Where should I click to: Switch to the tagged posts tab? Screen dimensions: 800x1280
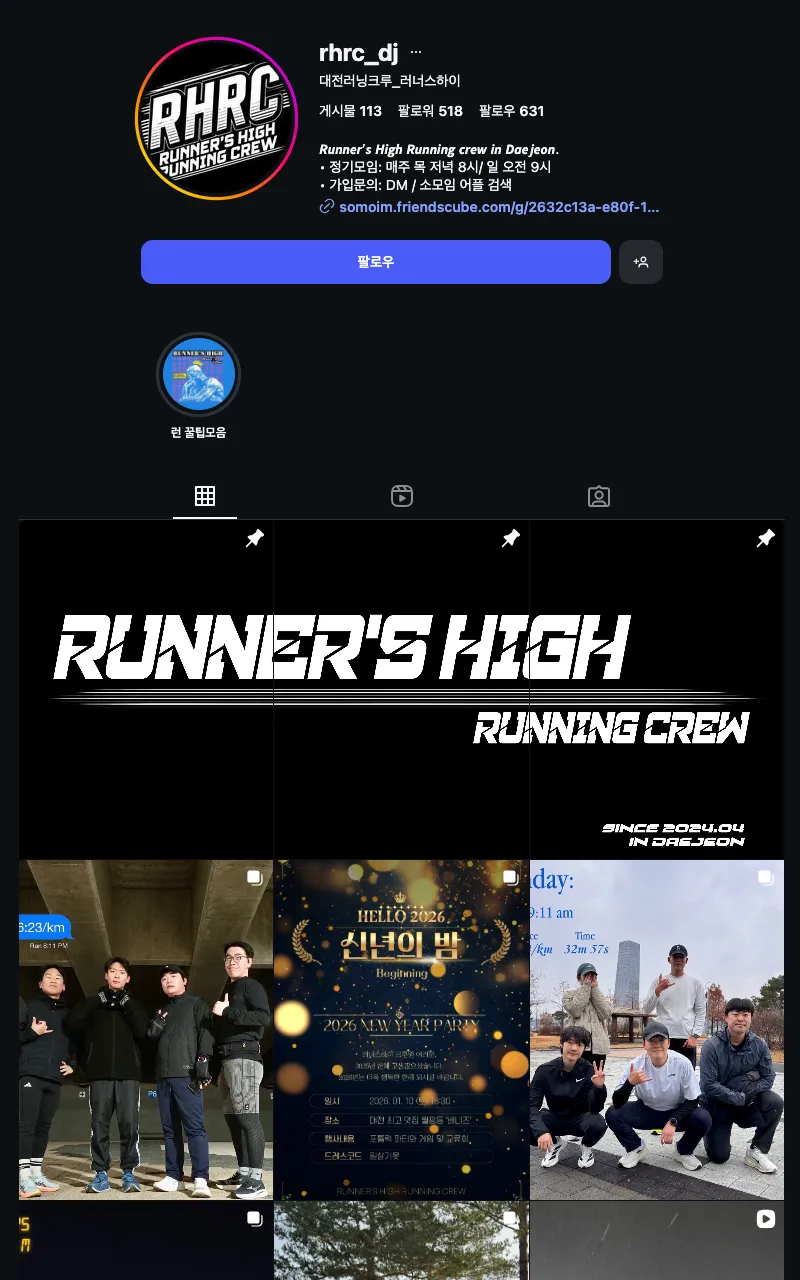click(598, 496)
